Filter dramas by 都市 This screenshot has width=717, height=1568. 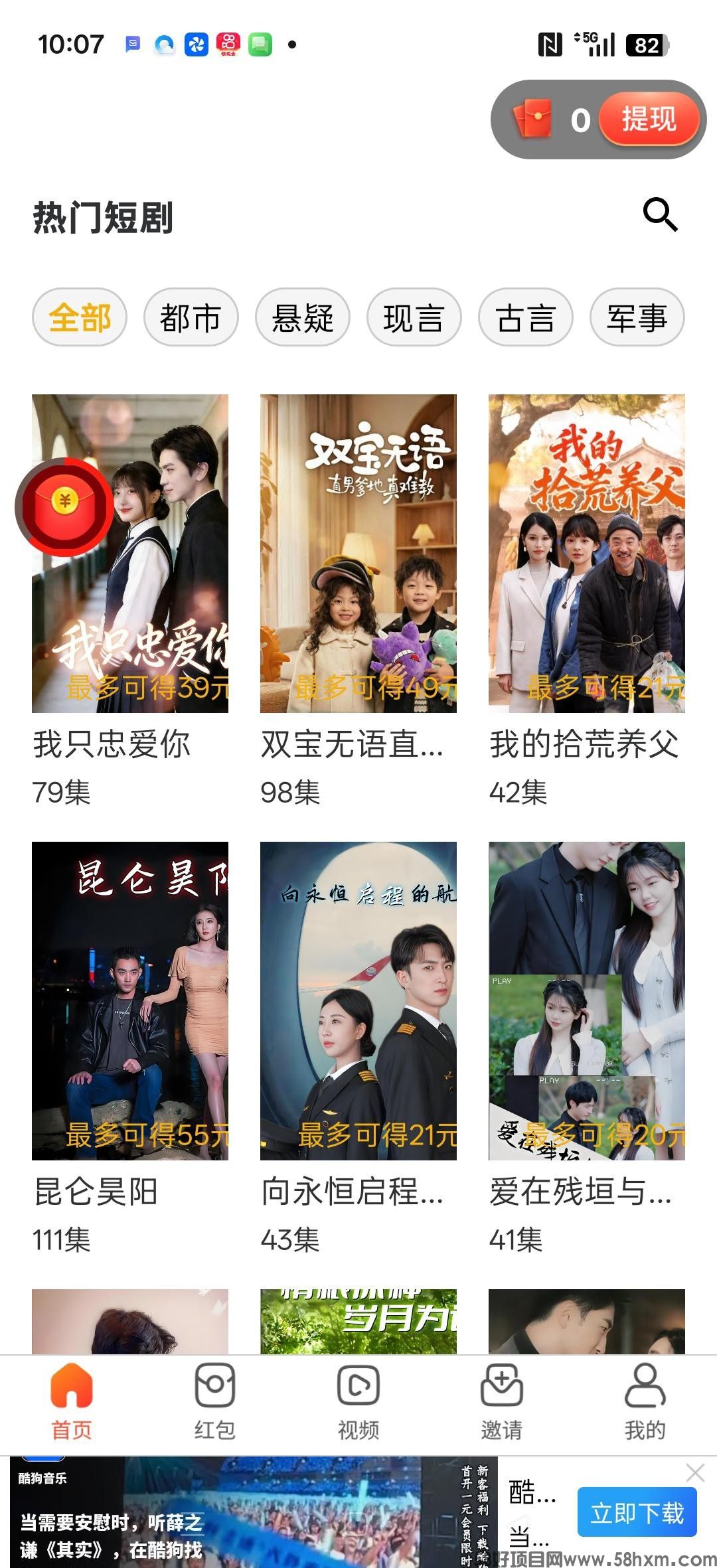[191, 317]
